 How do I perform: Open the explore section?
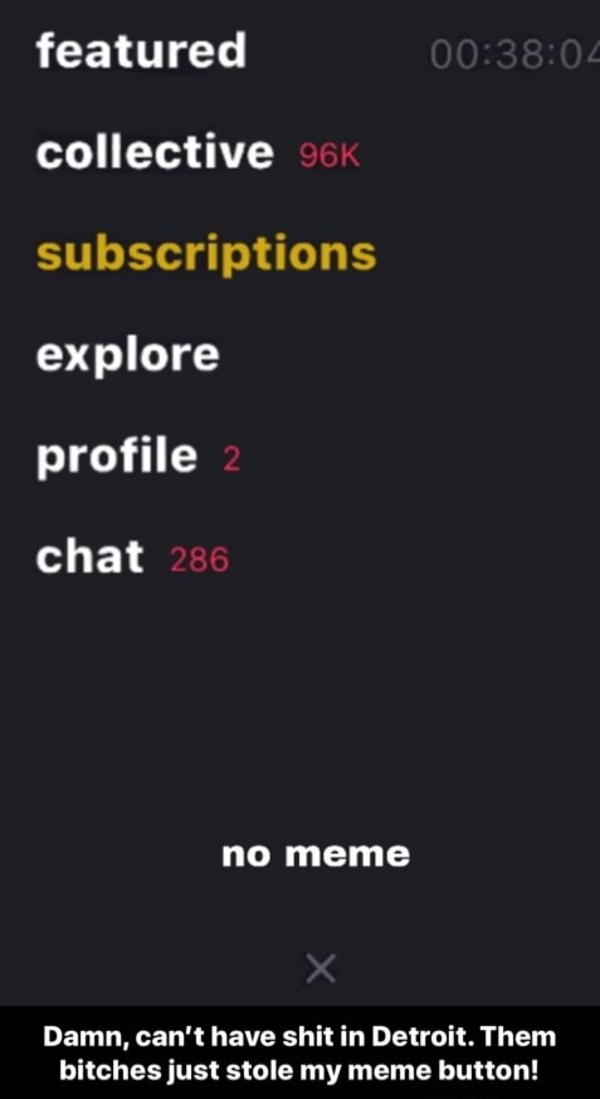point(127,355)
